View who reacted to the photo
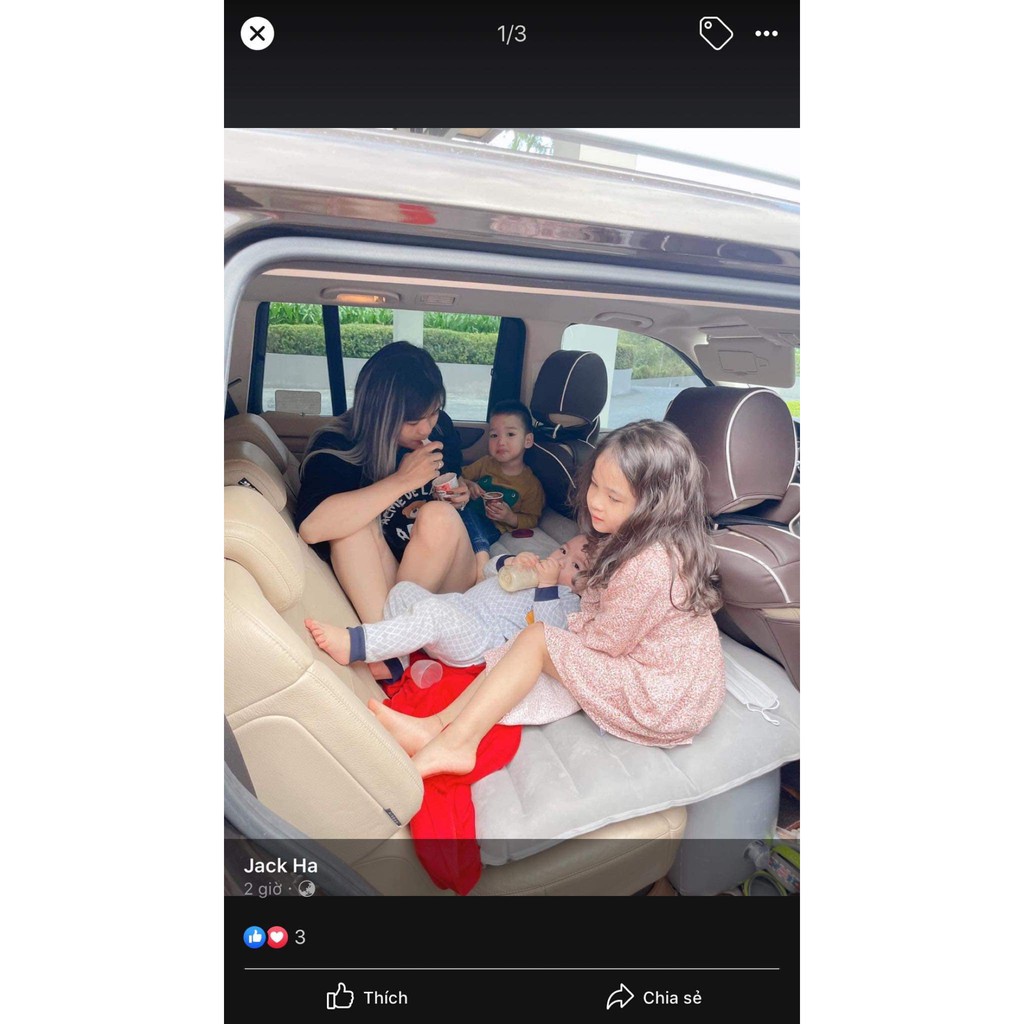 pos(274,937)
